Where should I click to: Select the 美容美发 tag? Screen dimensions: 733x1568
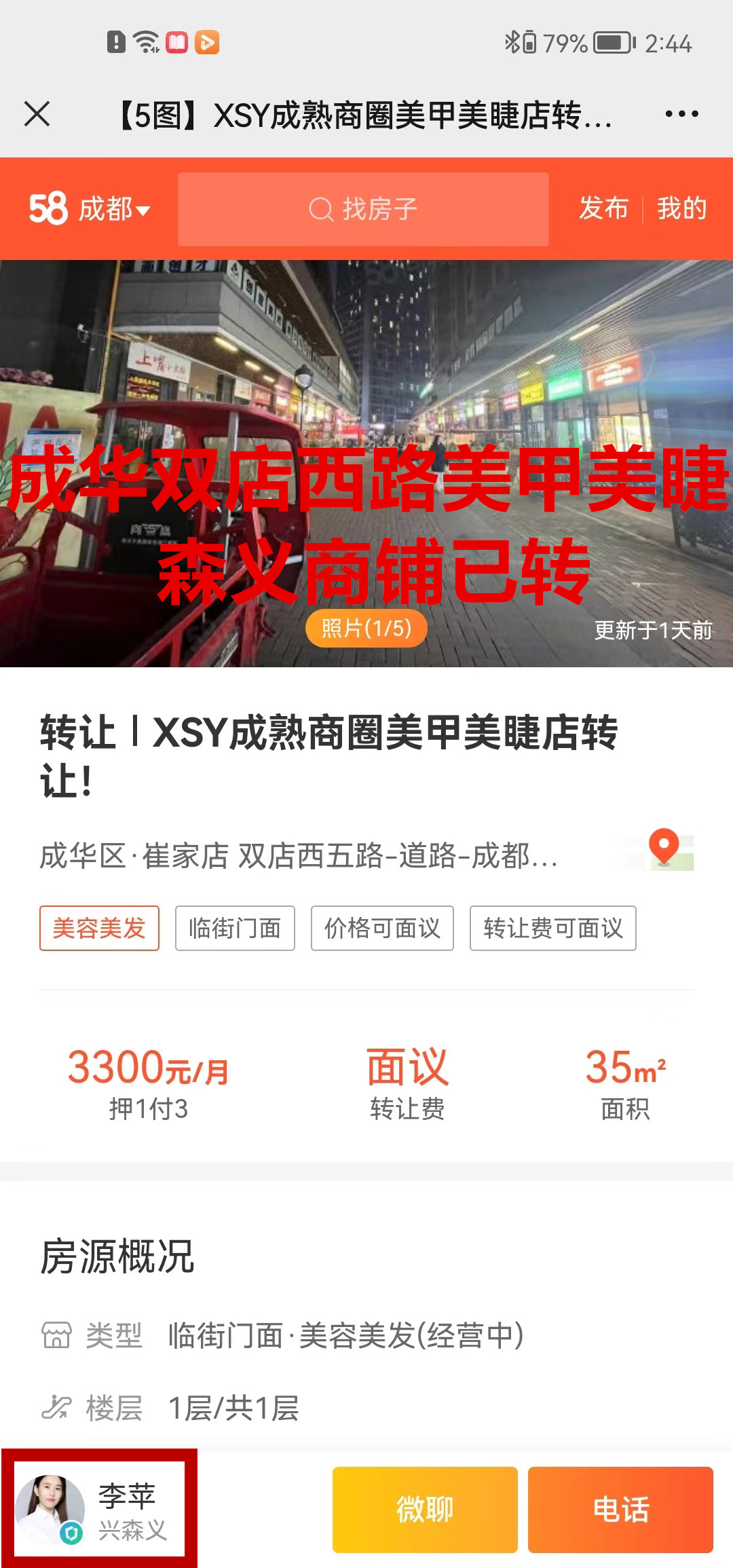pyautogui.click(x=99, y=928)
